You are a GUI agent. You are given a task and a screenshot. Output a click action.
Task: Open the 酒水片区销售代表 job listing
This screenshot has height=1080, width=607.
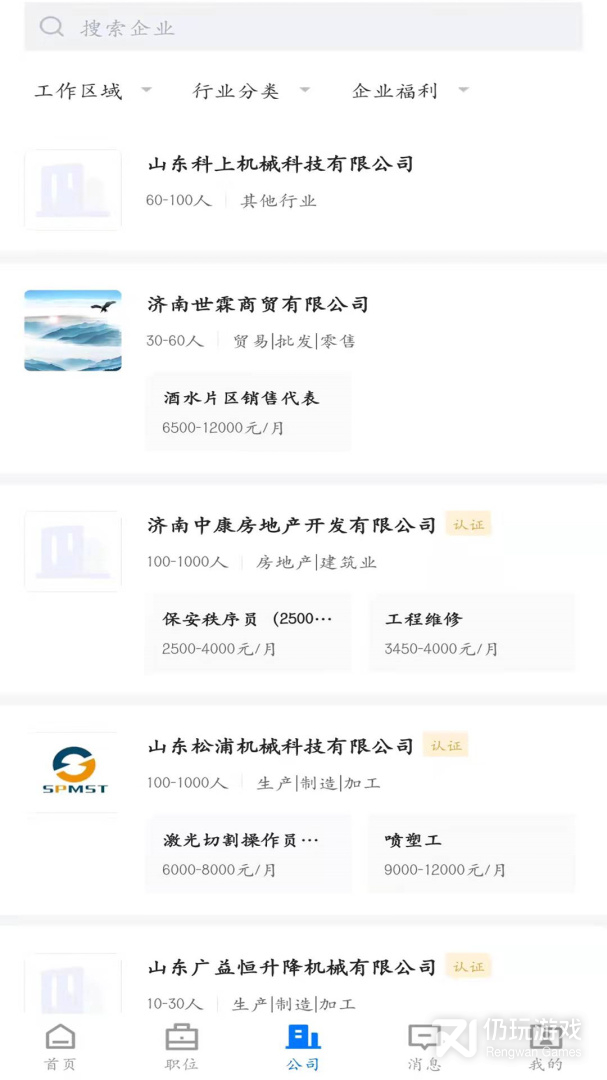(x=248, y=412)
